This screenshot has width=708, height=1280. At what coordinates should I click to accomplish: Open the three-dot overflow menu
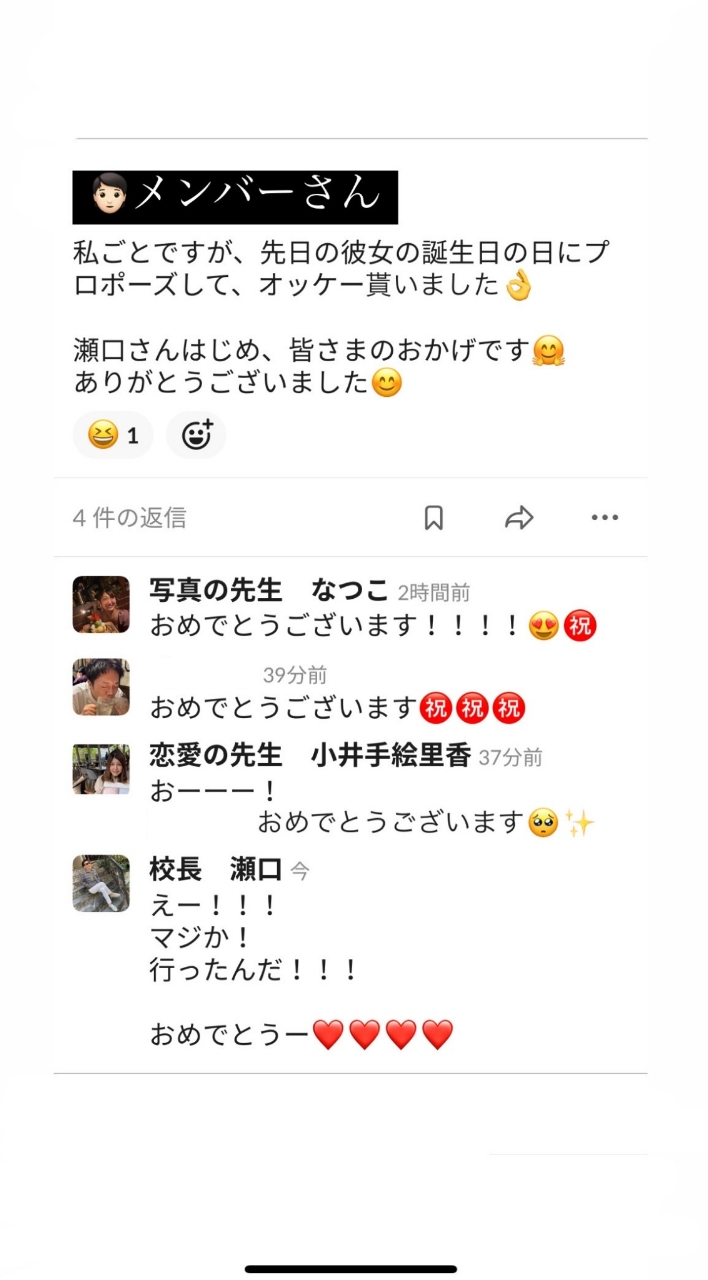604,517
